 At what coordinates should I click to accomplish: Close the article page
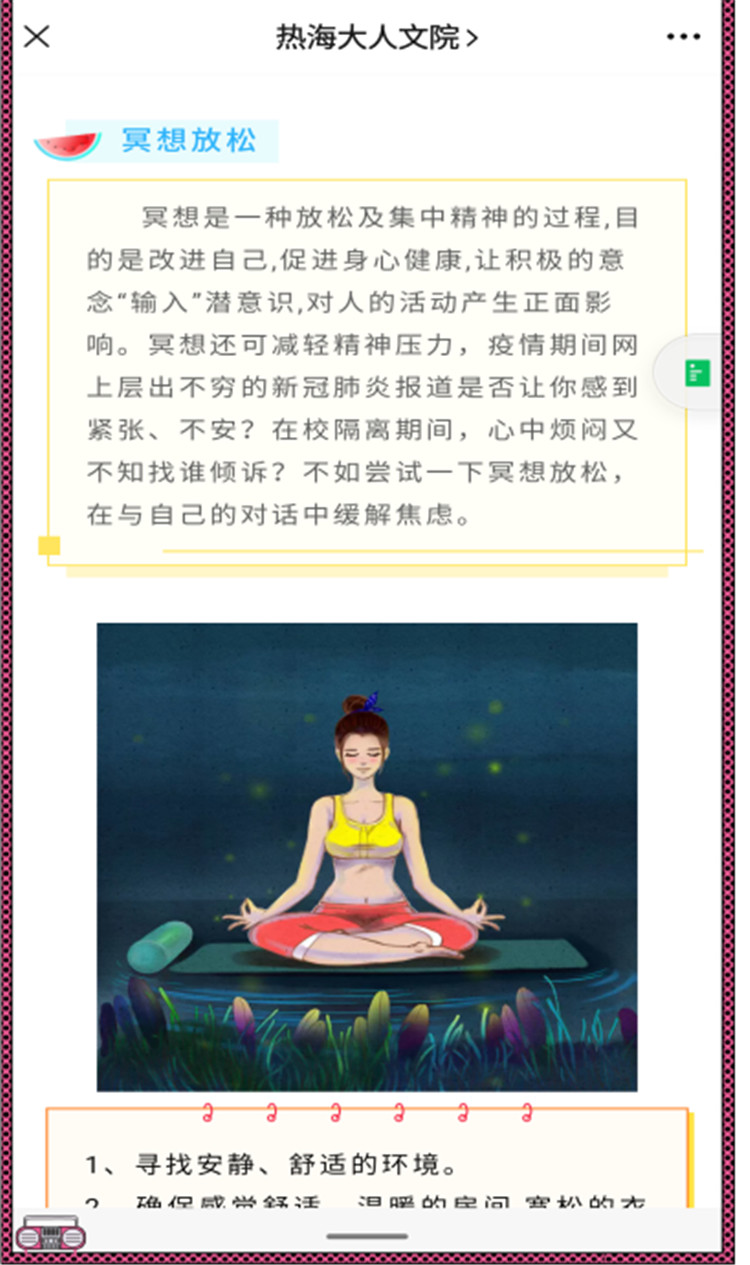37,38
